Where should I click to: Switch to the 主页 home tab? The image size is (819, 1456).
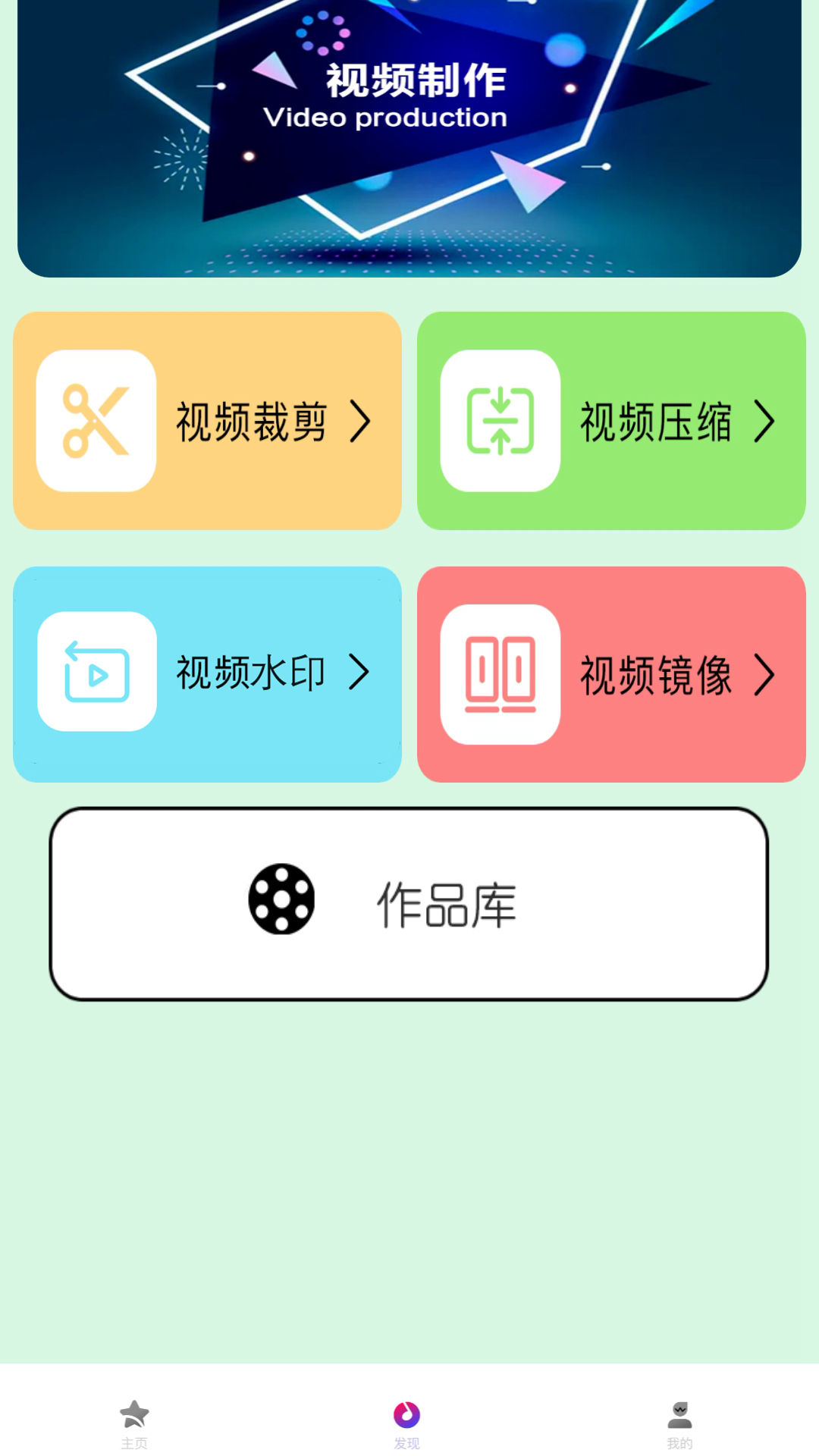pos(134,1424)
